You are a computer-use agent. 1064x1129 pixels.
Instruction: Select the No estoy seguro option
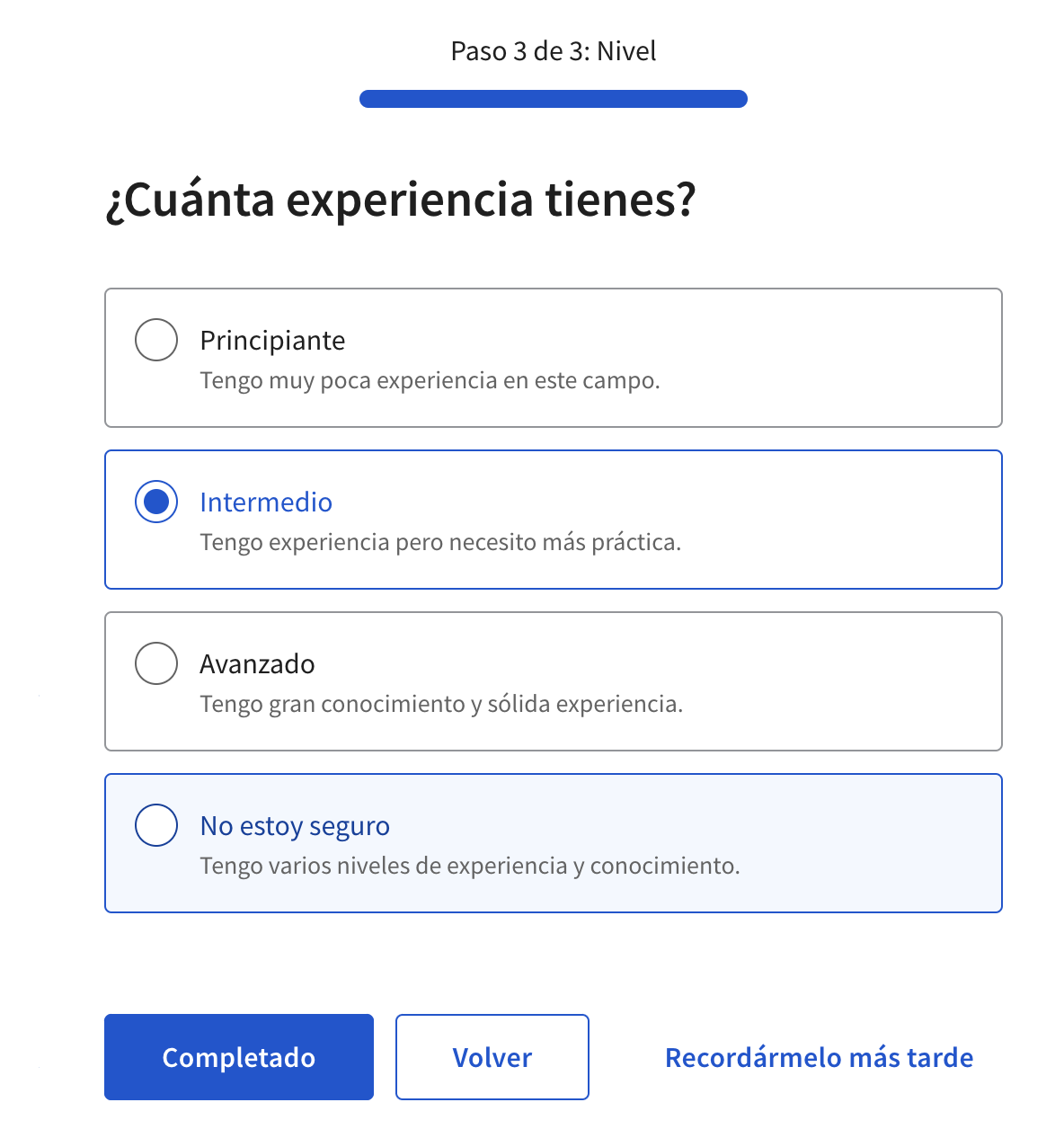tap(156, 826)
